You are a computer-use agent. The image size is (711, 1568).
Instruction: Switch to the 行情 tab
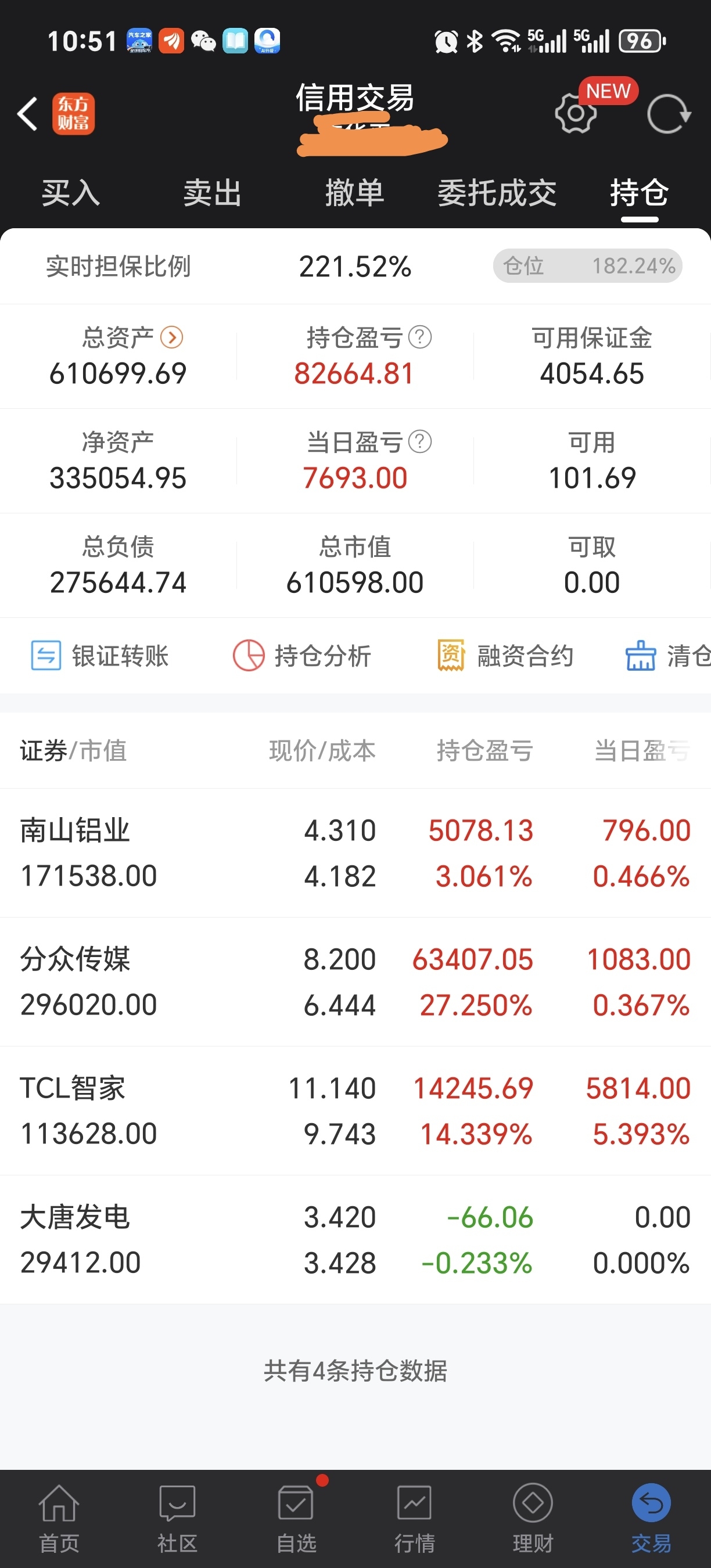[415, 1518]
